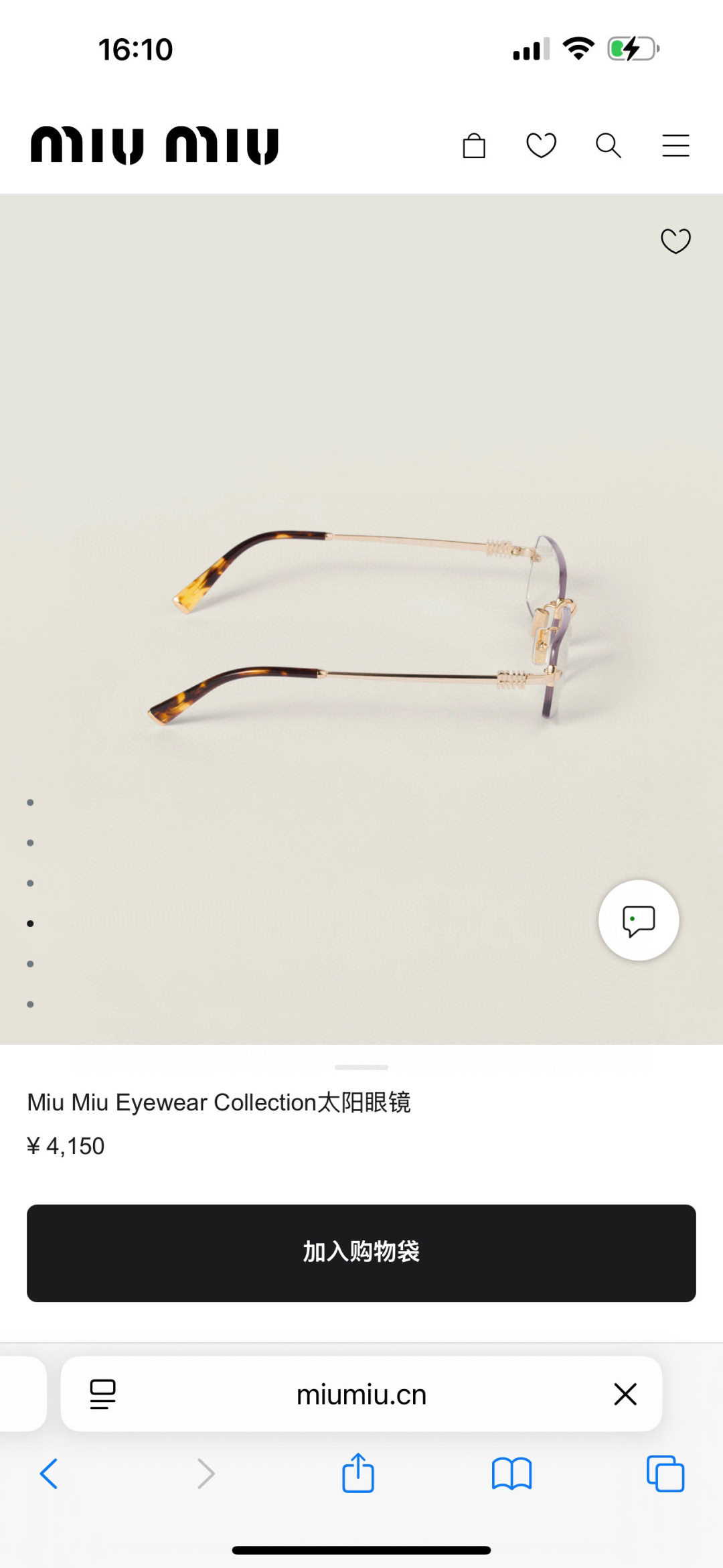Tap 加入购物袋 to add to bag

click(361, 1253)
